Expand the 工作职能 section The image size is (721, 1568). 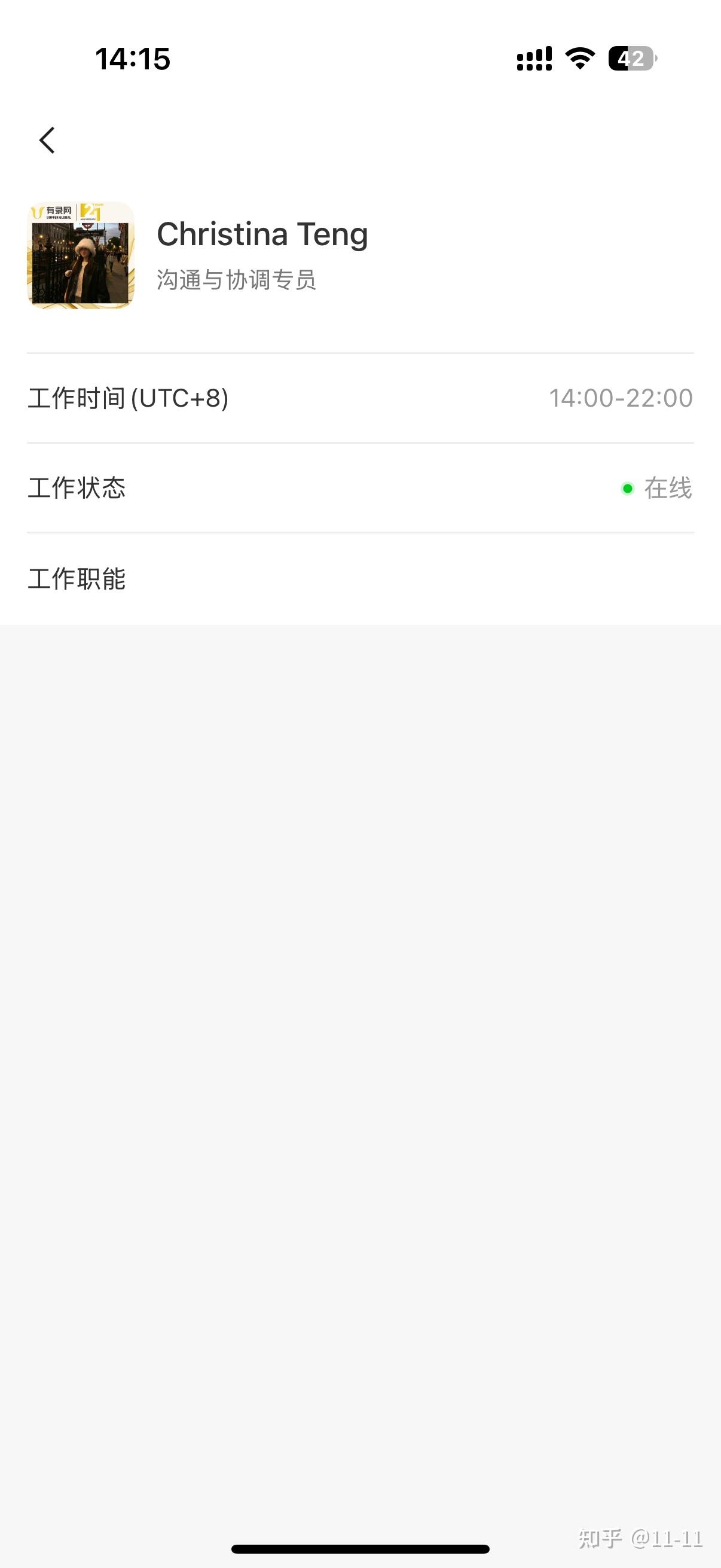(78, 579)
